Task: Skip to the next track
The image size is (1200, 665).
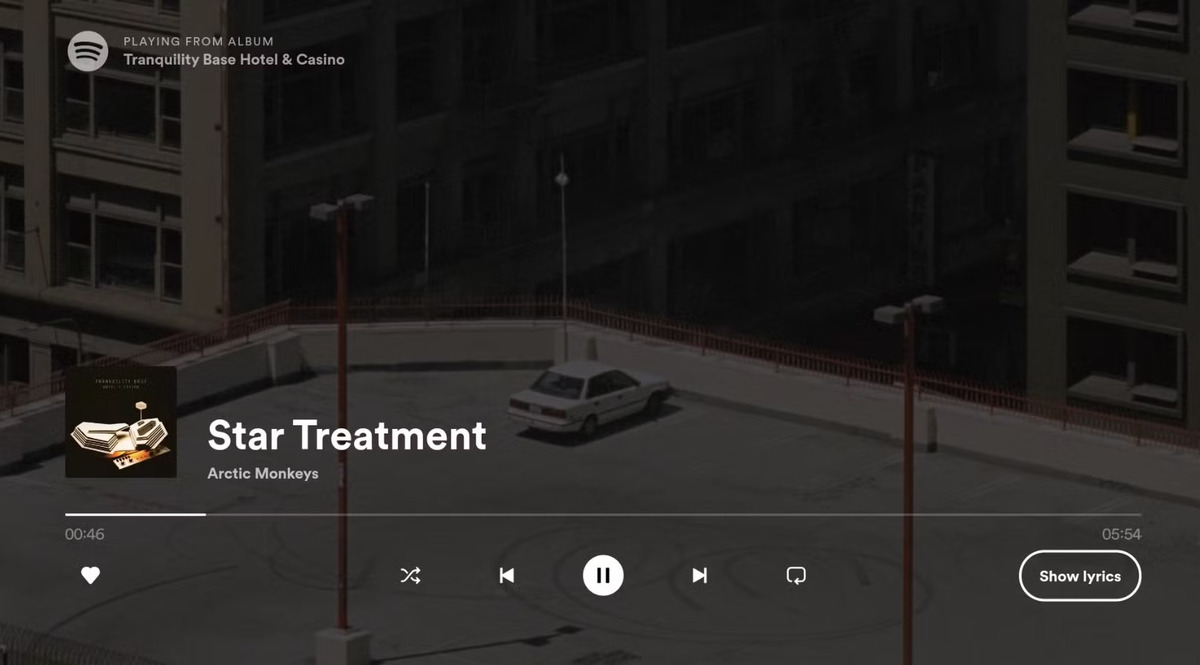Action: pyautogui.click(x=700, y=575)
